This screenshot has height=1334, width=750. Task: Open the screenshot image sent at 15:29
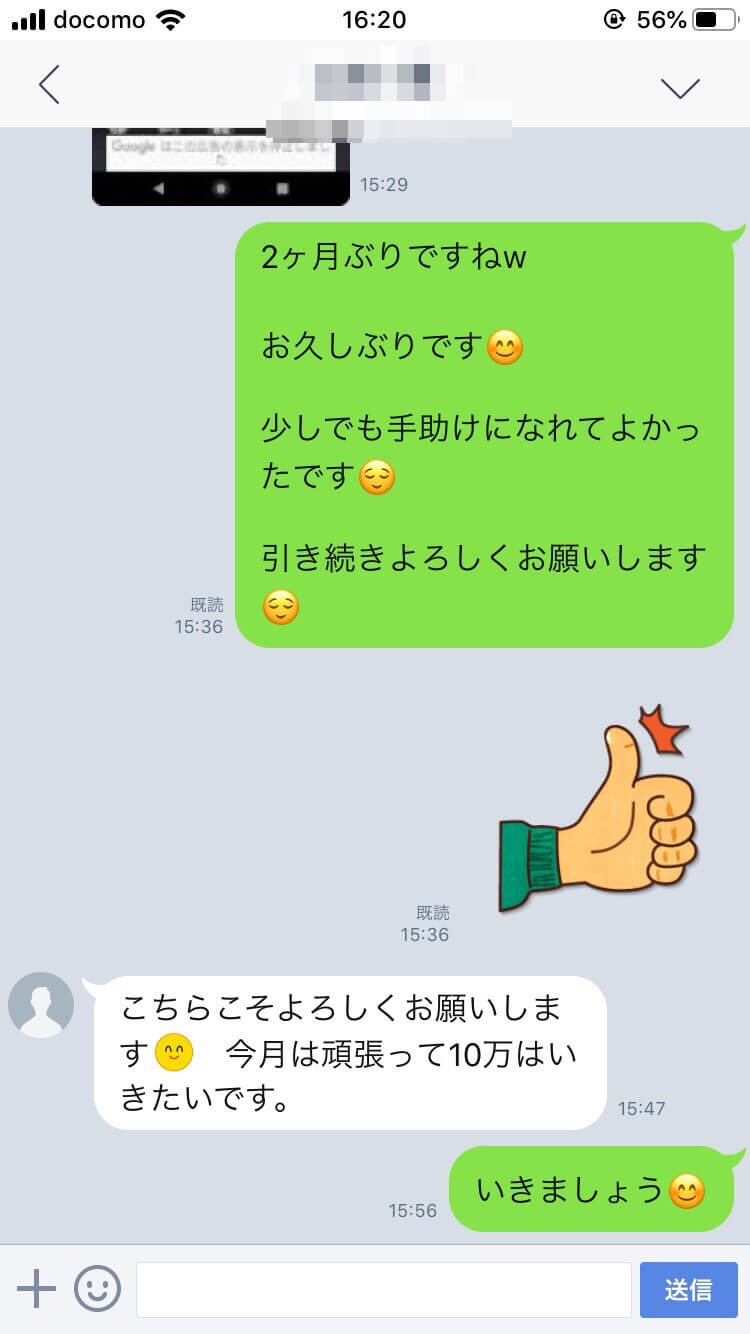click(221, 166)
